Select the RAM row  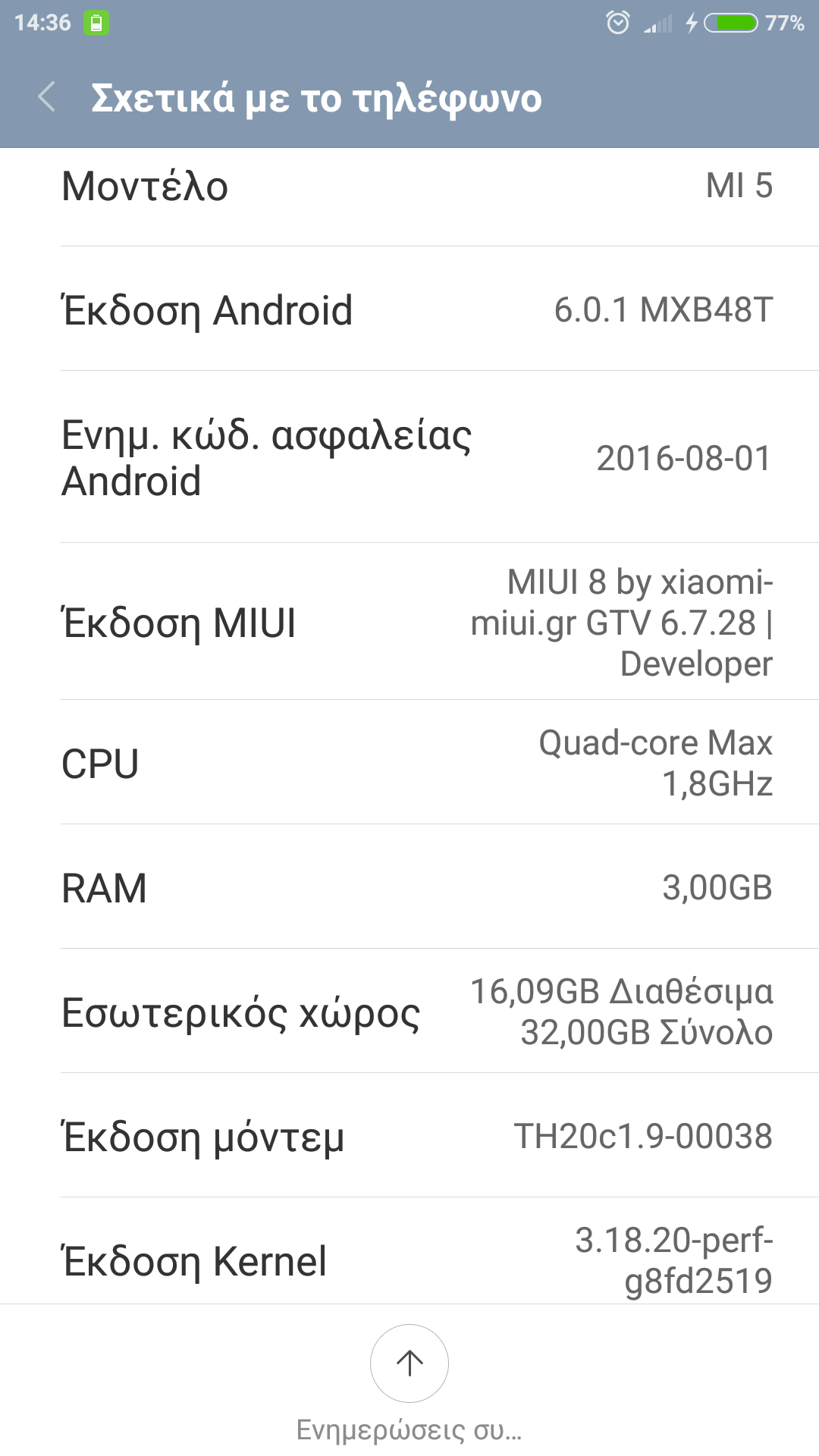coord(409,887)
